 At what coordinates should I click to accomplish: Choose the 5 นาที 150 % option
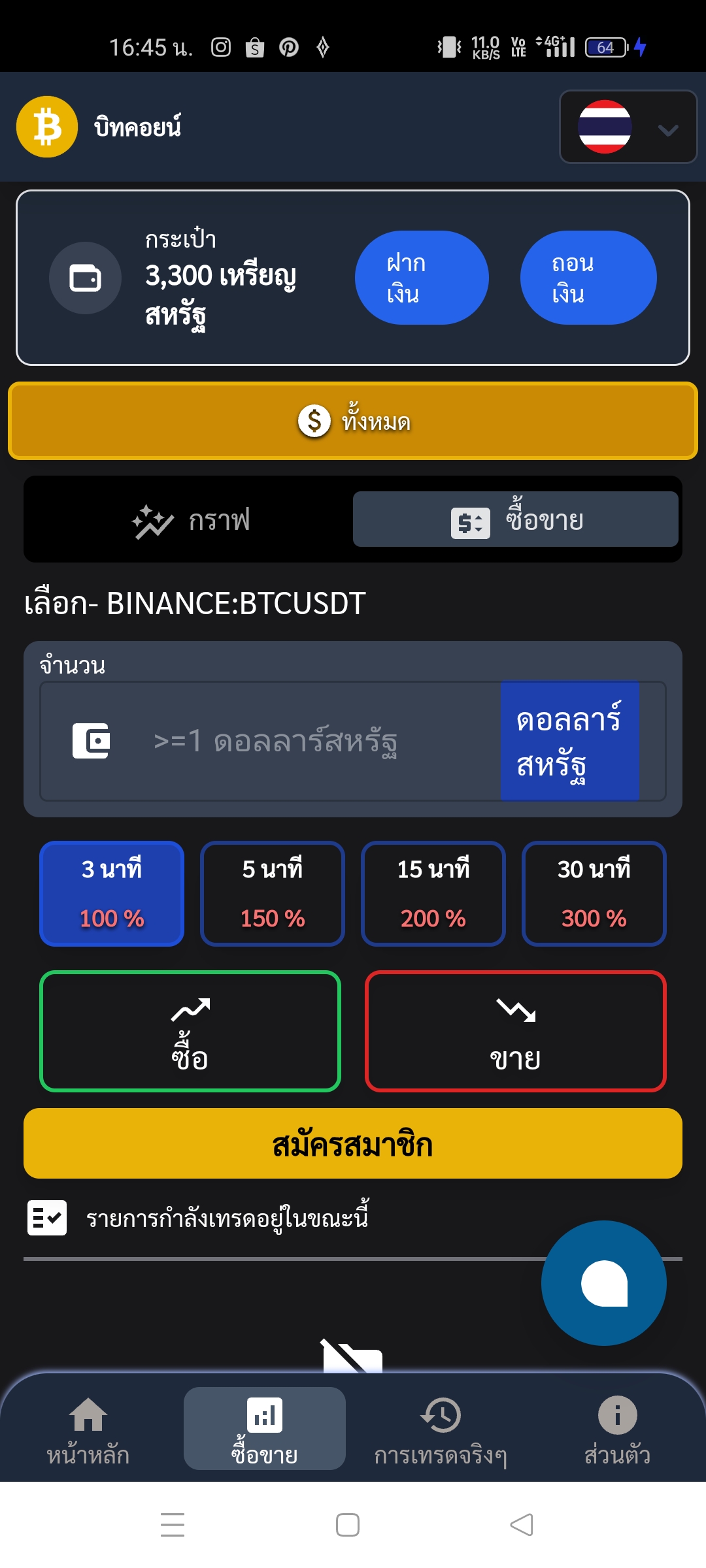273,893
